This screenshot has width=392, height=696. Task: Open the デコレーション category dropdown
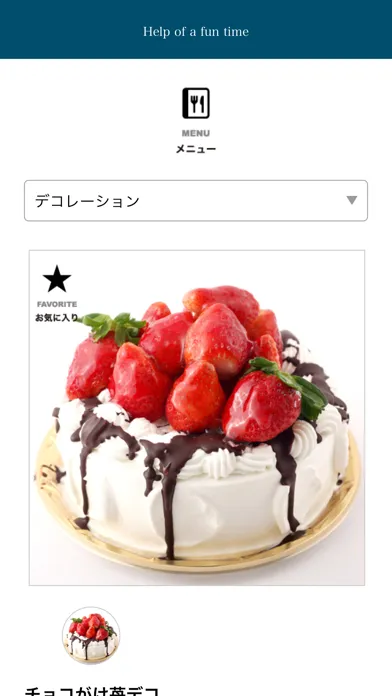pyautogui.click(x=196, y=201)
